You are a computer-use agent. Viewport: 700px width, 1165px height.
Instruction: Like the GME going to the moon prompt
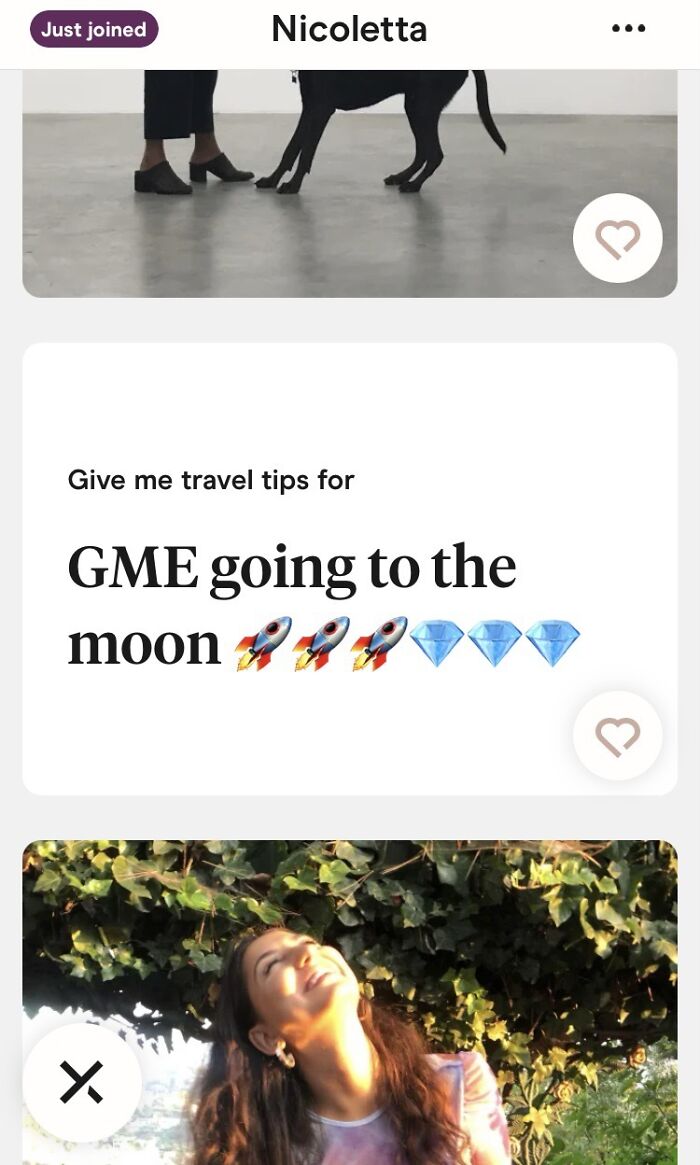[x=617, y=736]
